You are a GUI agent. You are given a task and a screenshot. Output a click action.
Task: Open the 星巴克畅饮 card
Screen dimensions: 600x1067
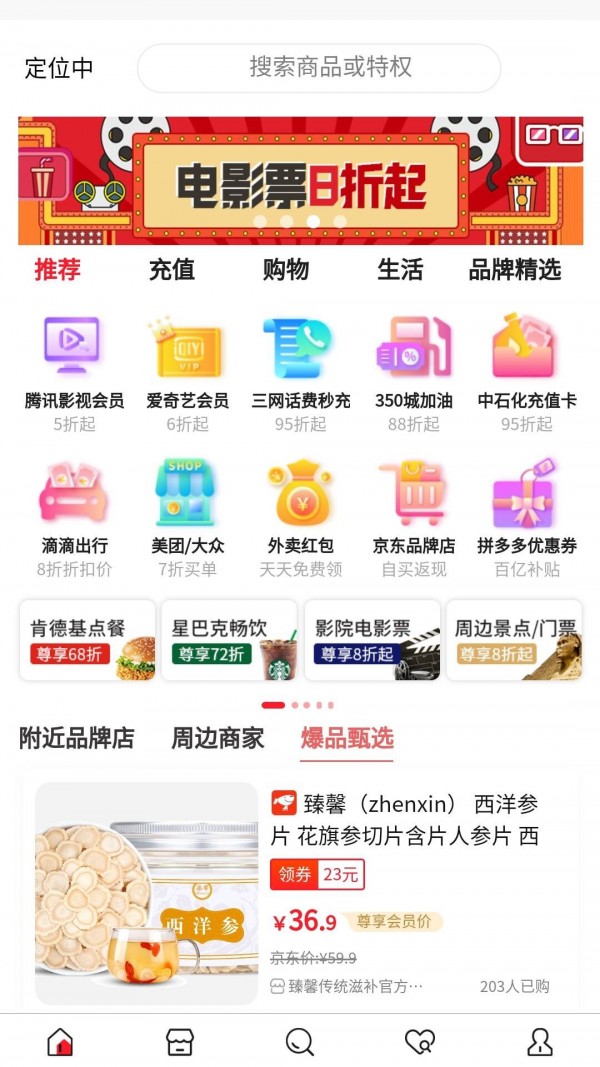(x=229, y=640)
